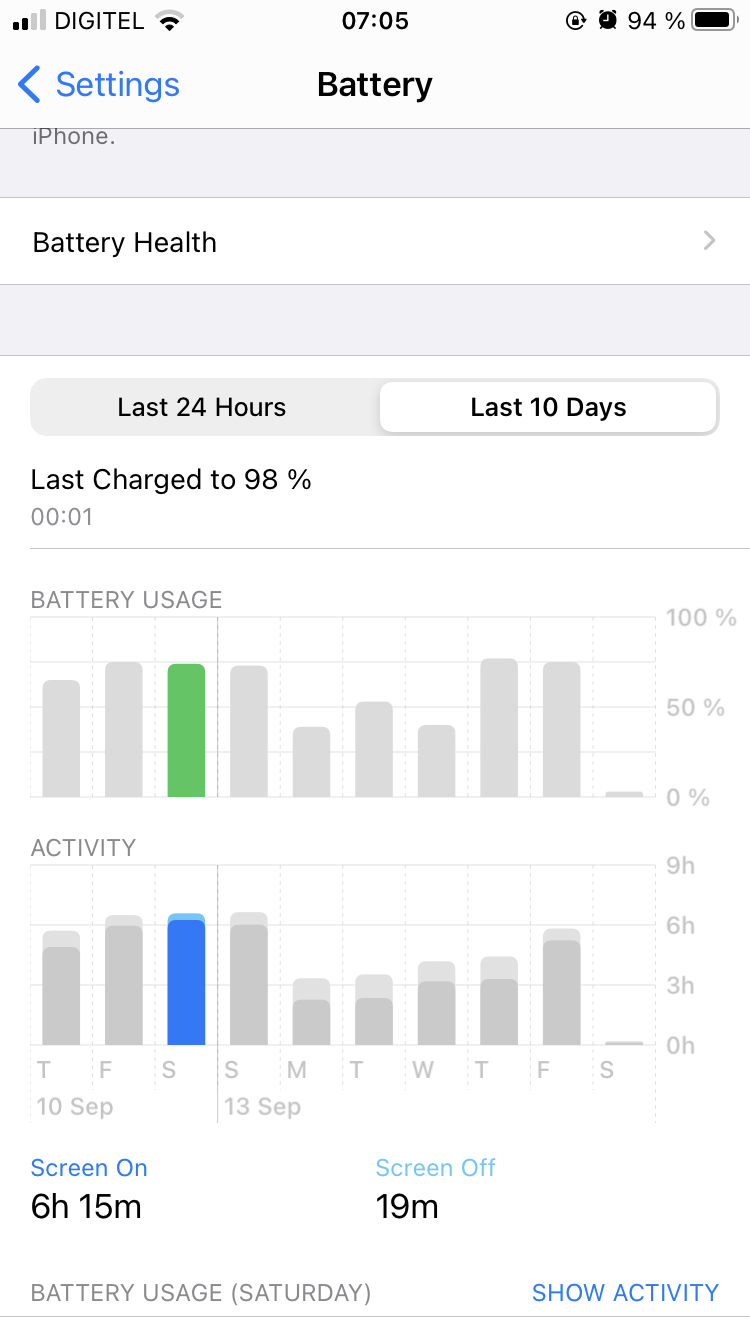
Task: Select the green Saturday battery usage bar
Action: click(x=186, y=730)
